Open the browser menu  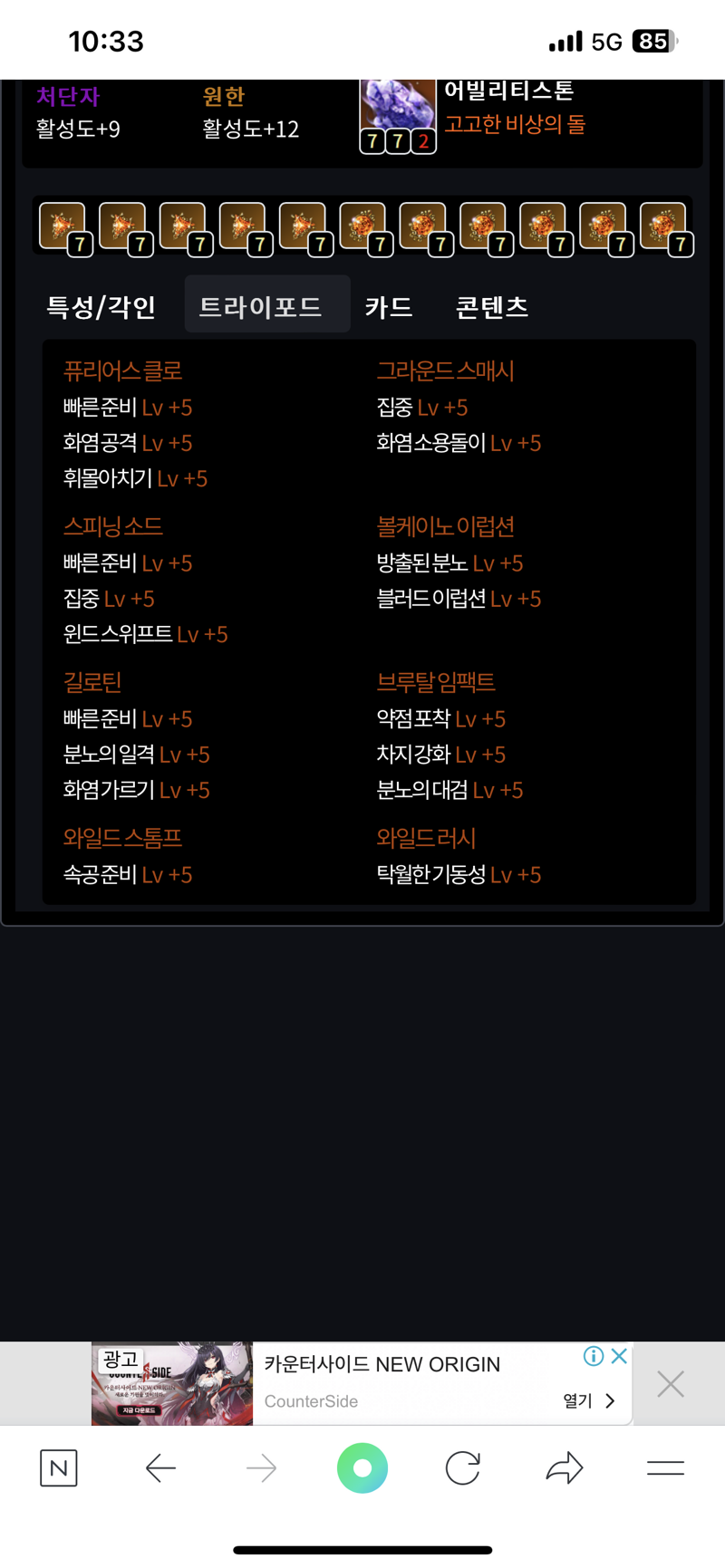[x=665, y=1468]
